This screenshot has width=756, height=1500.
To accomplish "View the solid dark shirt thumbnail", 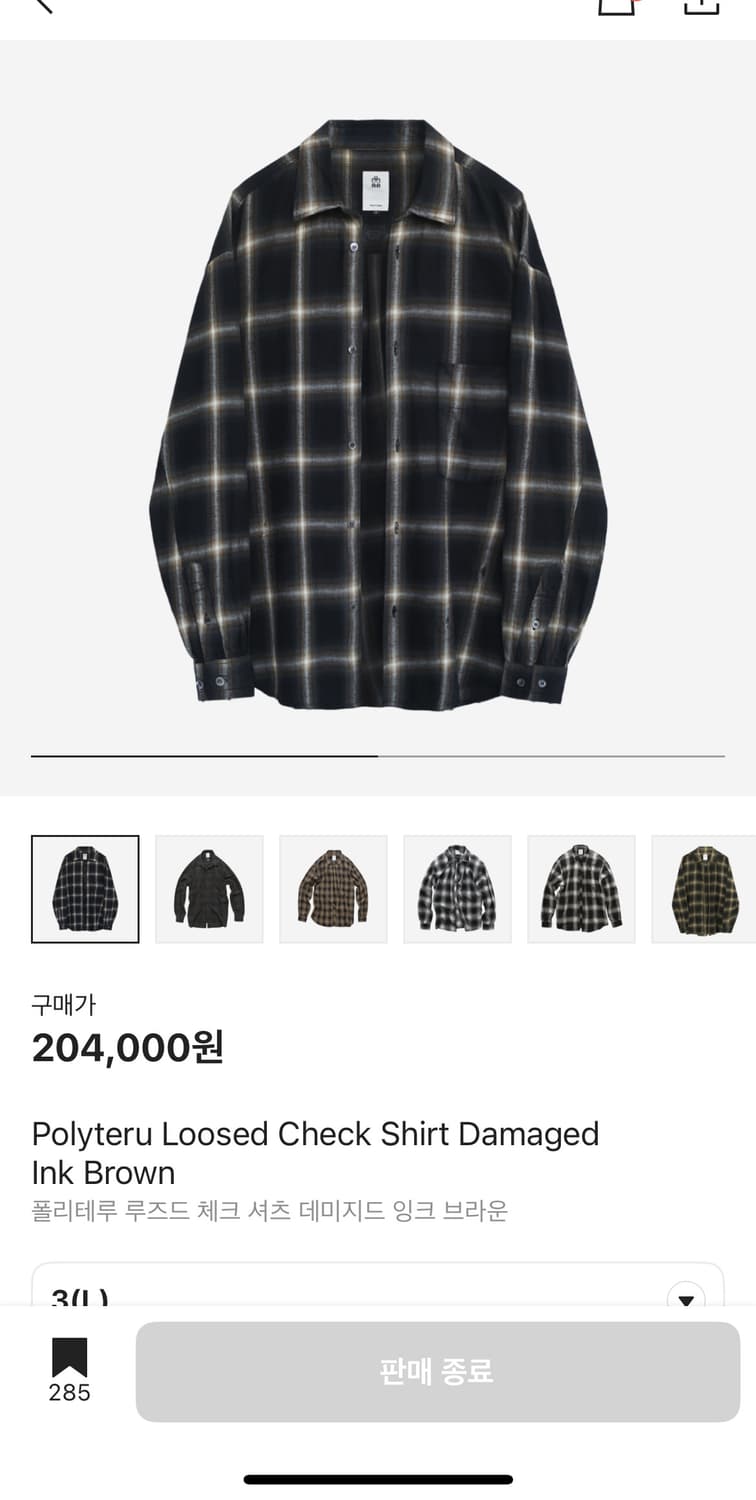I will pos(209,889).
